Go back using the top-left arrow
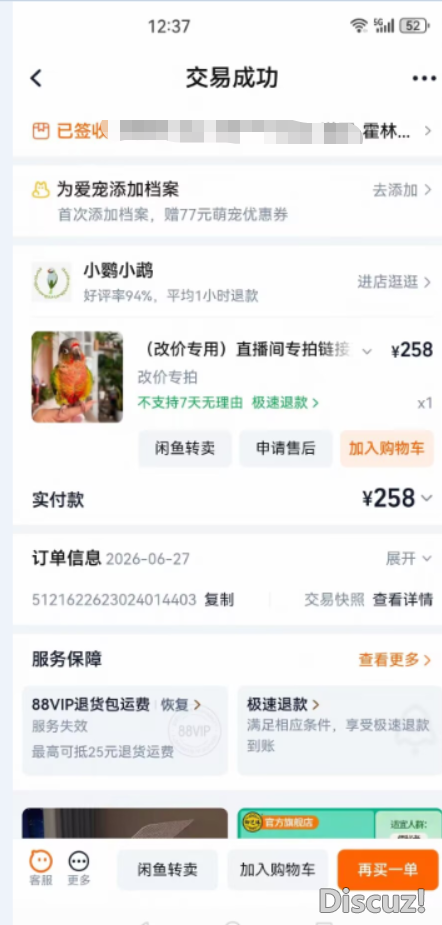Screen dimensions: 442x925 [37, 78]
